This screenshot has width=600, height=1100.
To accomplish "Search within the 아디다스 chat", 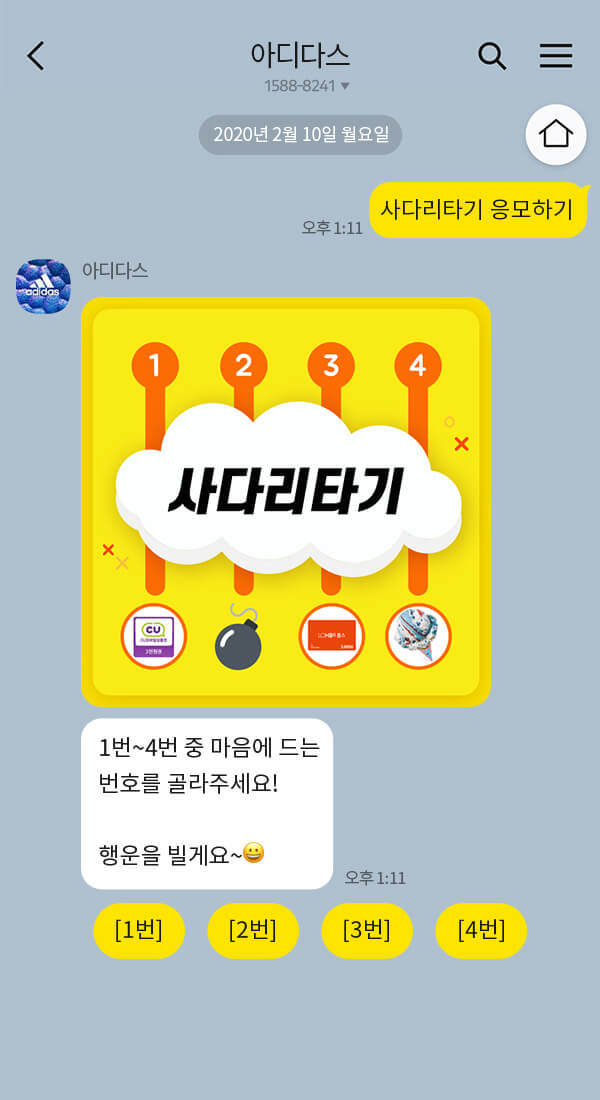I will [x=492, y=56].
